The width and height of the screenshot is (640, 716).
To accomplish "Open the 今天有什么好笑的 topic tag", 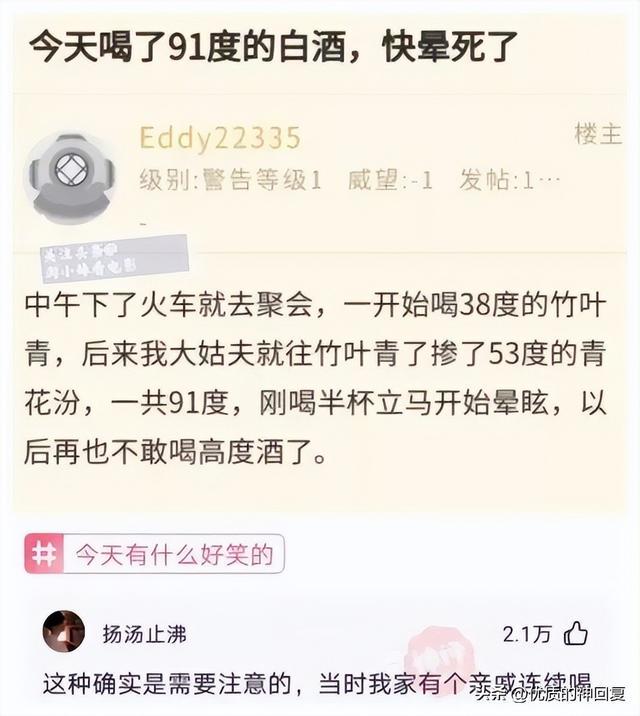I will [x=155, y=553].
